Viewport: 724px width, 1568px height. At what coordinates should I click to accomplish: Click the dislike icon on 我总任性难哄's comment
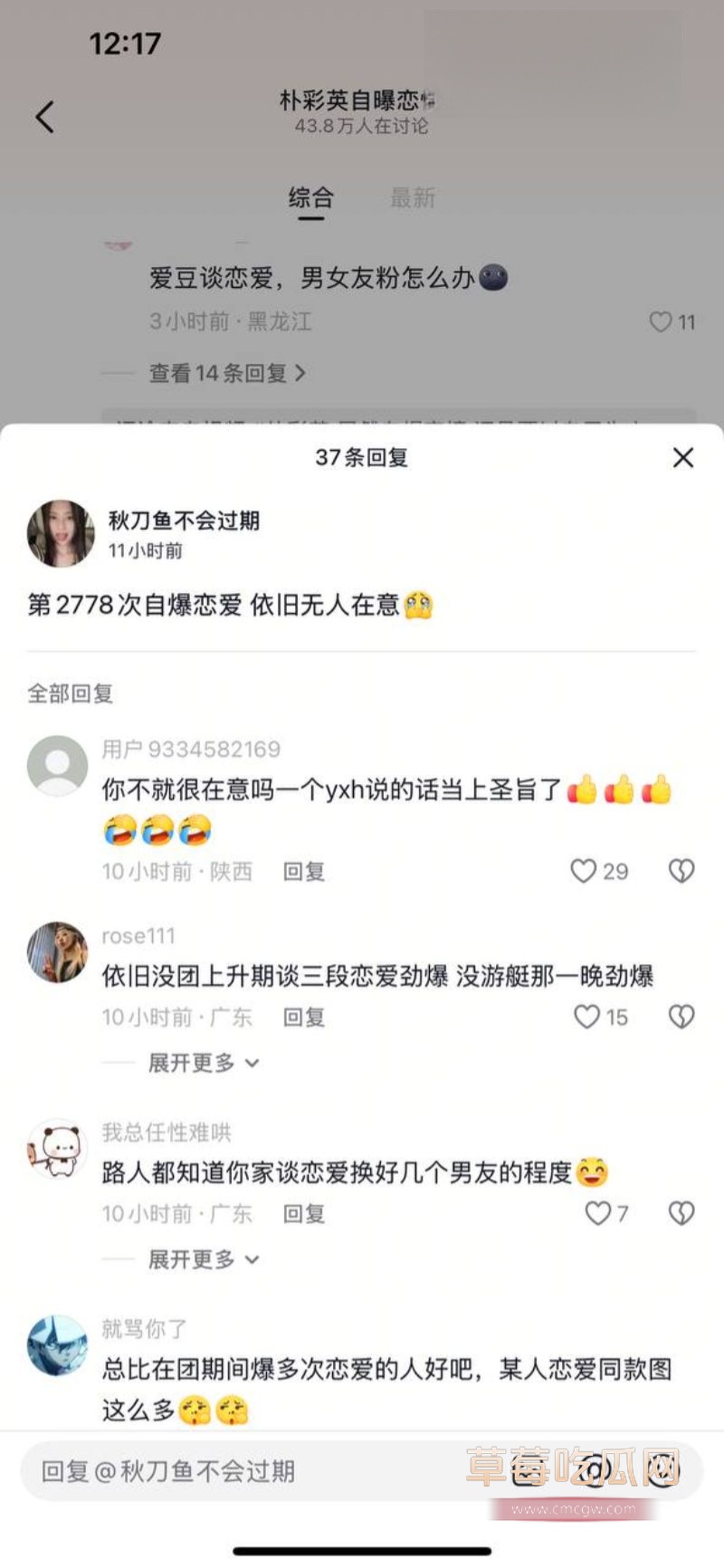point(680,1214)
